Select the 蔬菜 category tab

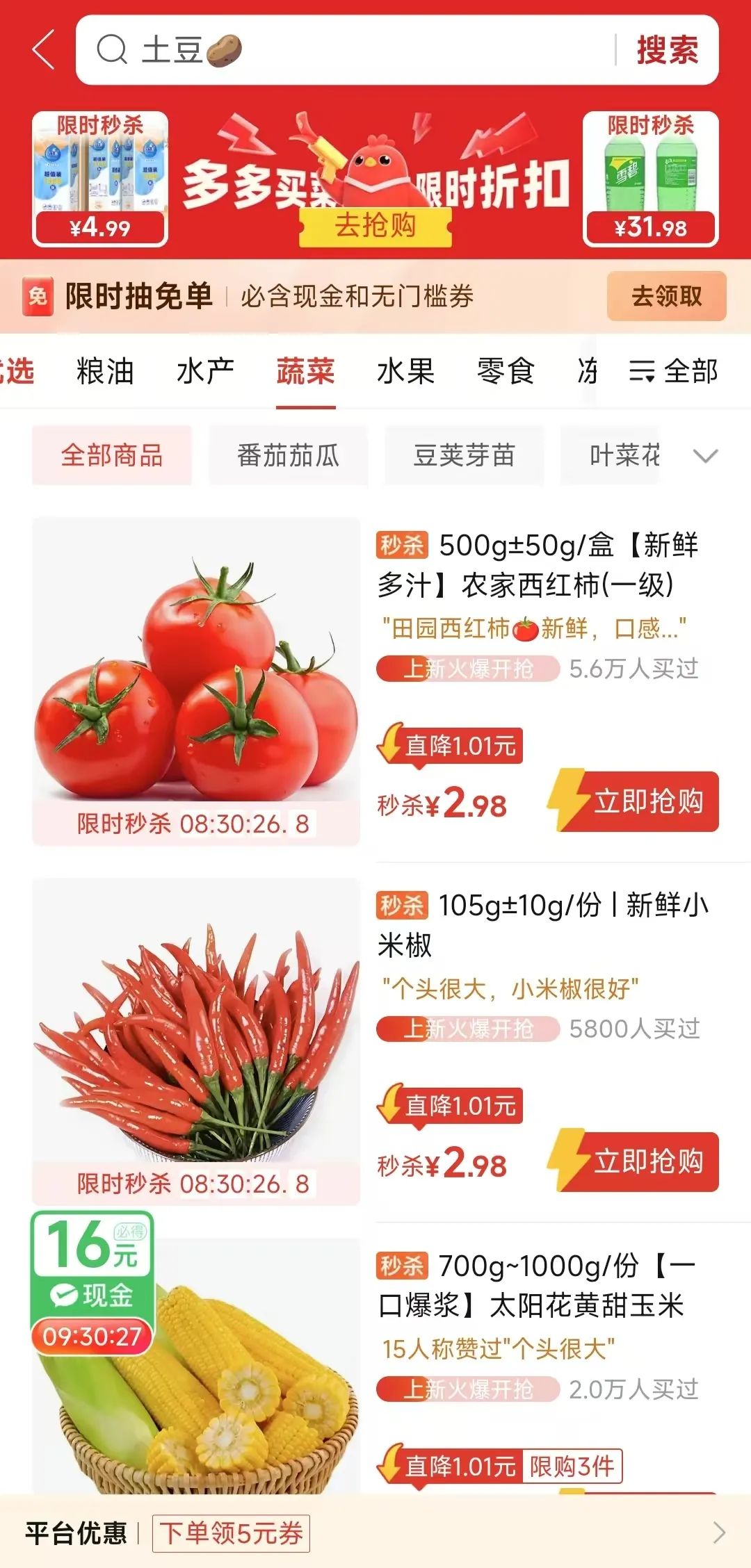pos(305,371)
